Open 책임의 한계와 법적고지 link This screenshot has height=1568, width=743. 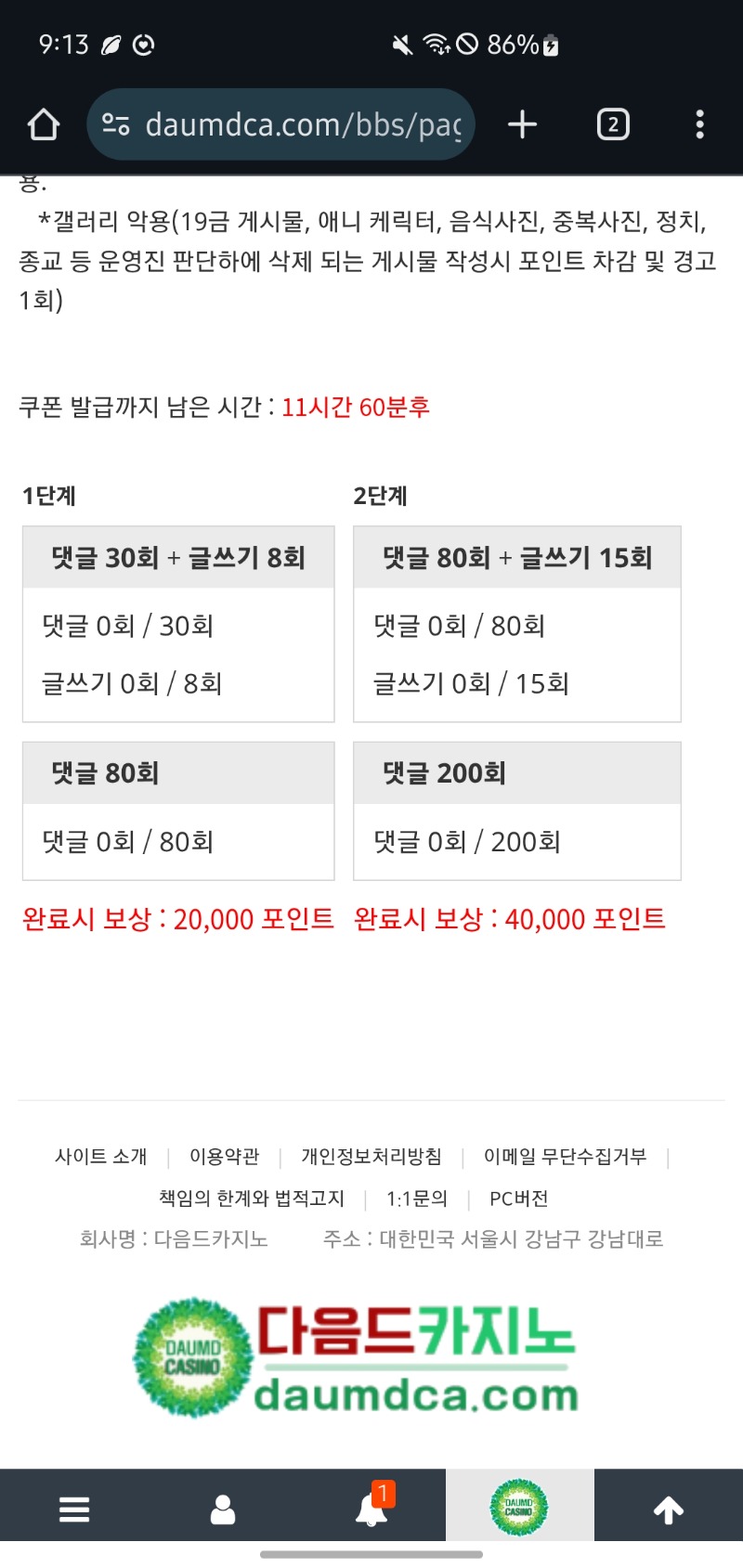pyautogui.click(x=252, y=1199)
